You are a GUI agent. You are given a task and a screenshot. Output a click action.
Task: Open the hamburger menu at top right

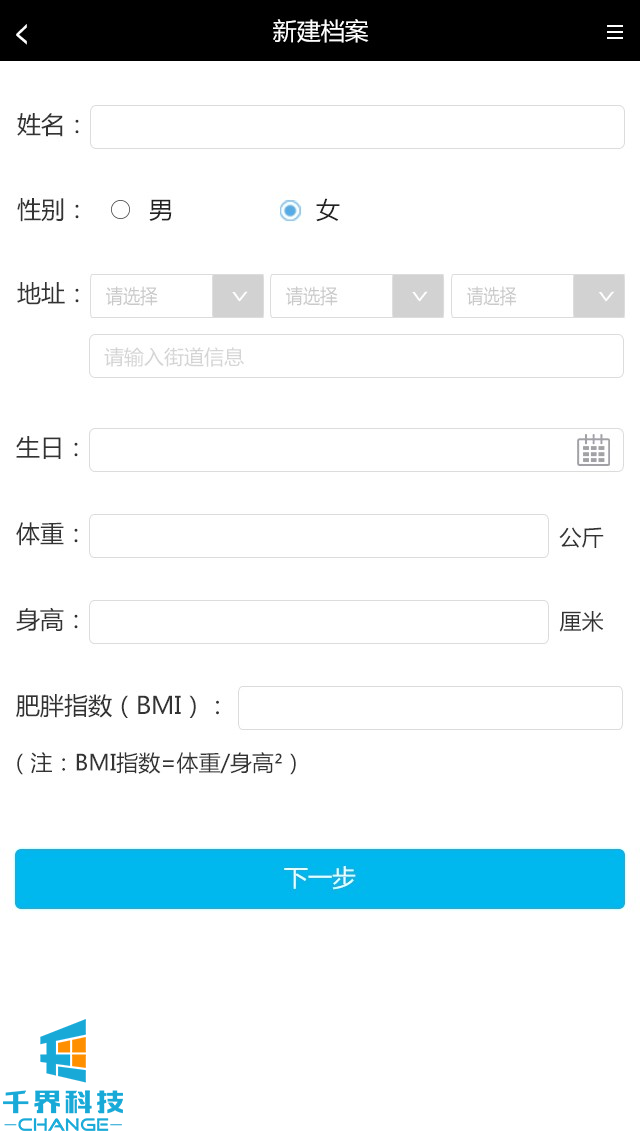(x=615, y=32)
